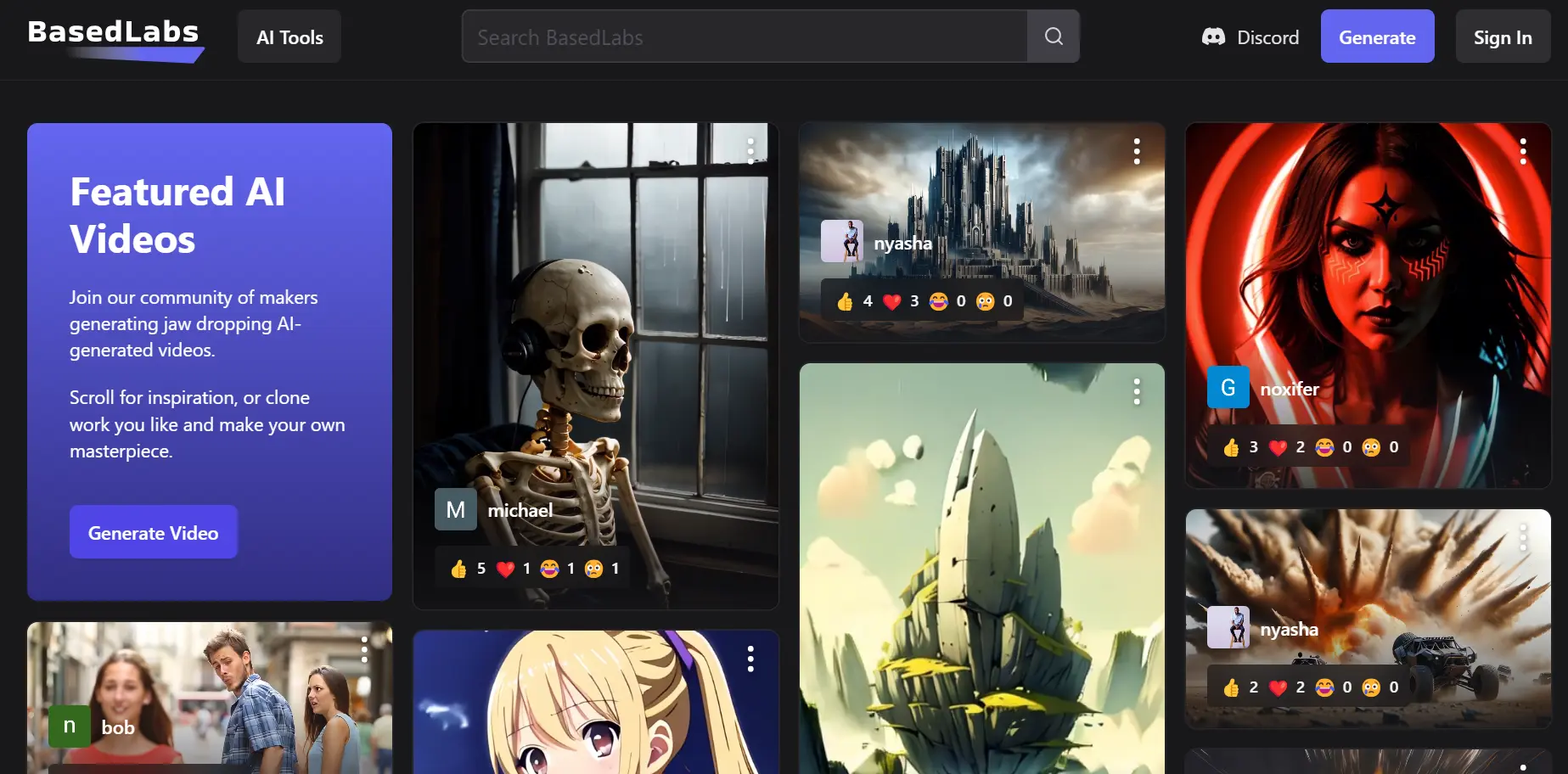Open overflow menu on noxifer's video
The image size is (1568, 774).
click(1522, 151)
